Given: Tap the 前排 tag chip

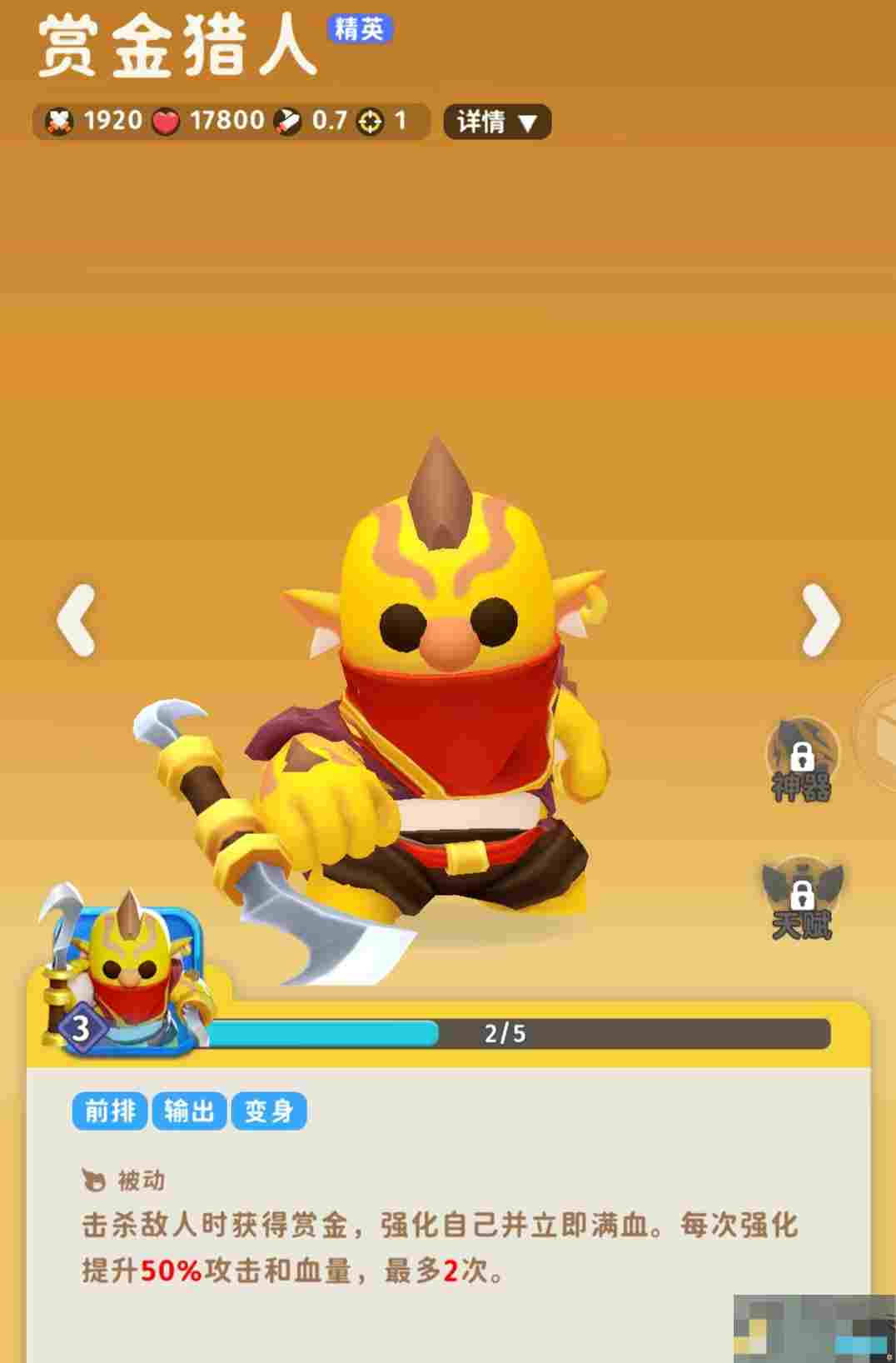Looking at the screenshot, I should coord(109,1111).
